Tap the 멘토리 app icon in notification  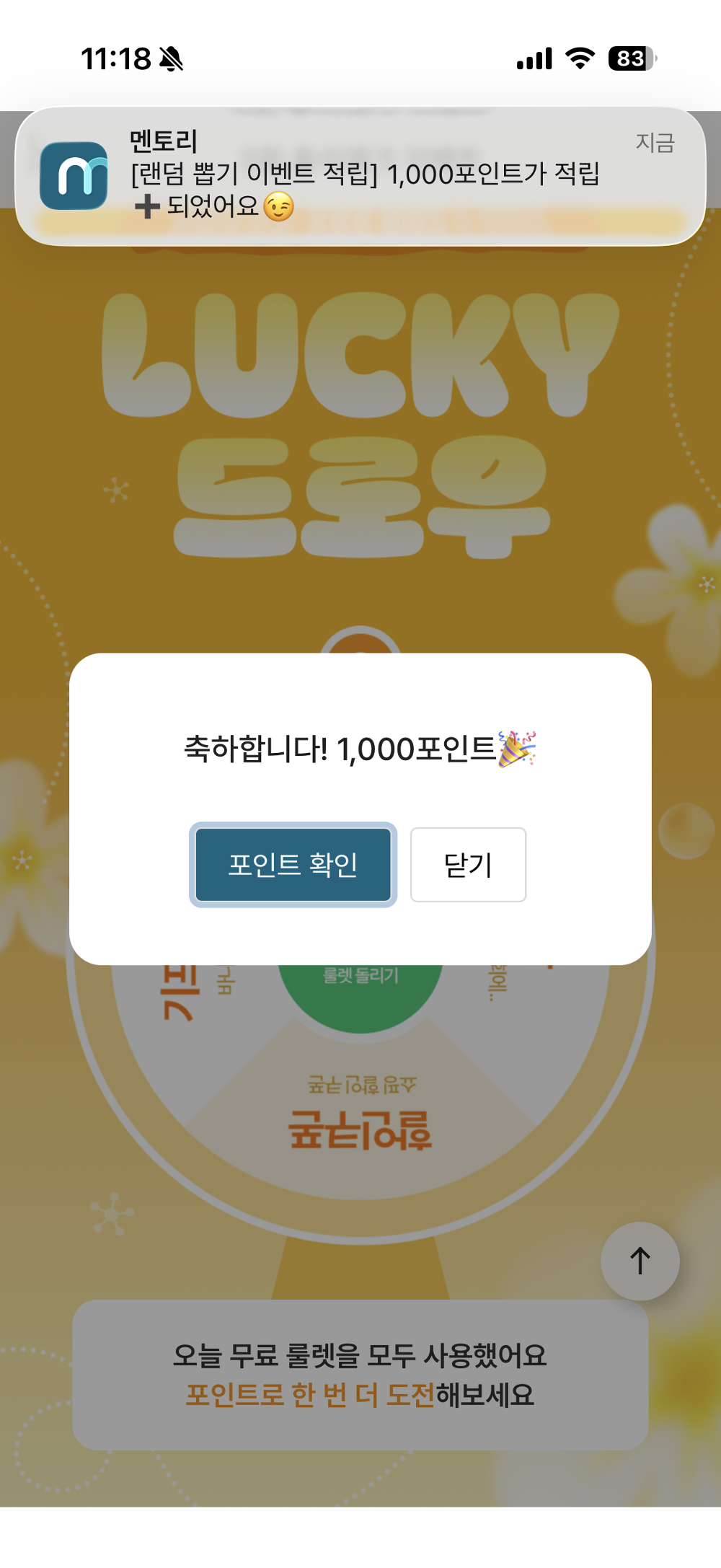coord(74,175)
